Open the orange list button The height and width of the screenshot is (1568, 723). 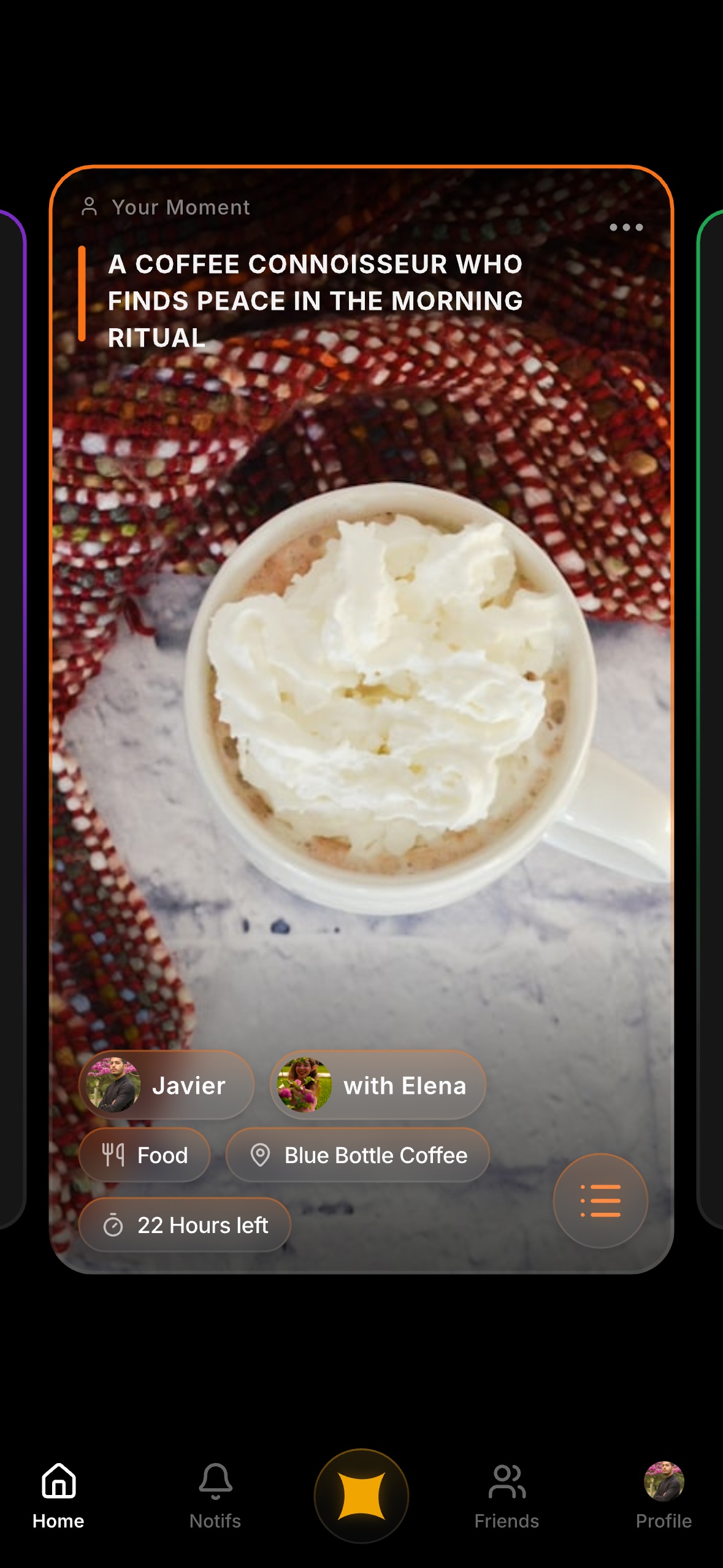pos(600,1201)
